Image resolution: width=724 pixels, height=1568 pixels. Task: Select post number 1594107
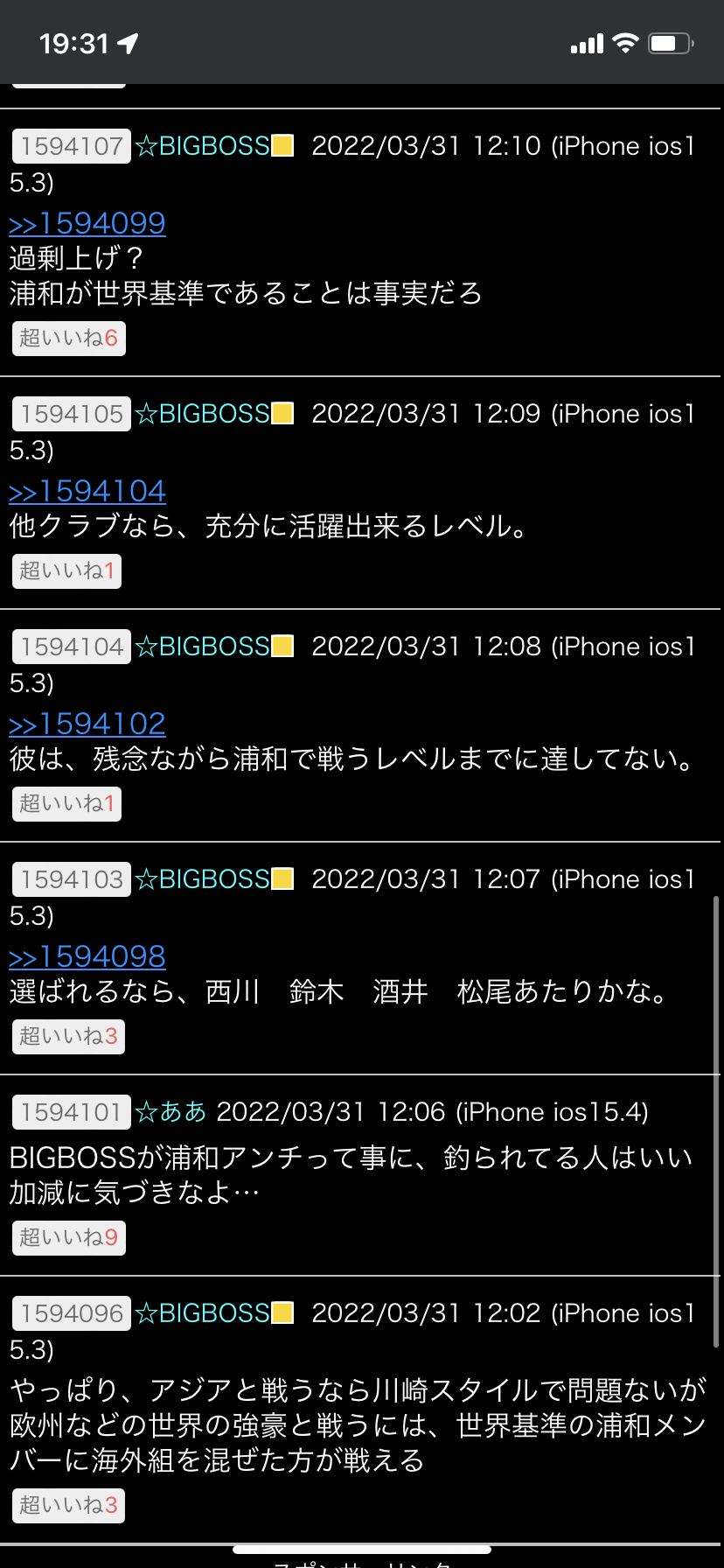72,146
